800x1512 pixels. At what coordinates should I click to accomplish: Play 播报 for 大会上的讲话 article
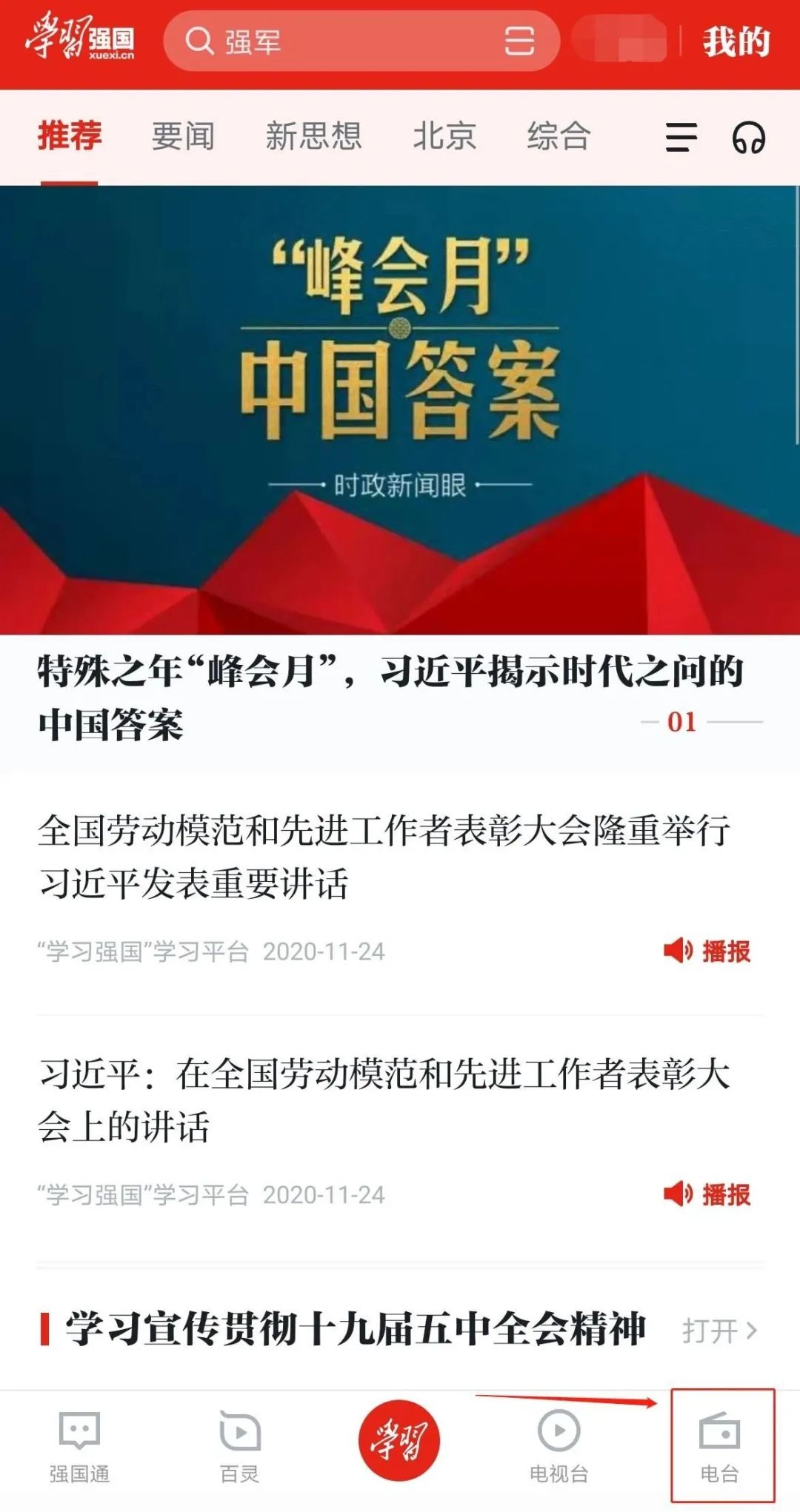click(x=707, y=1194)
